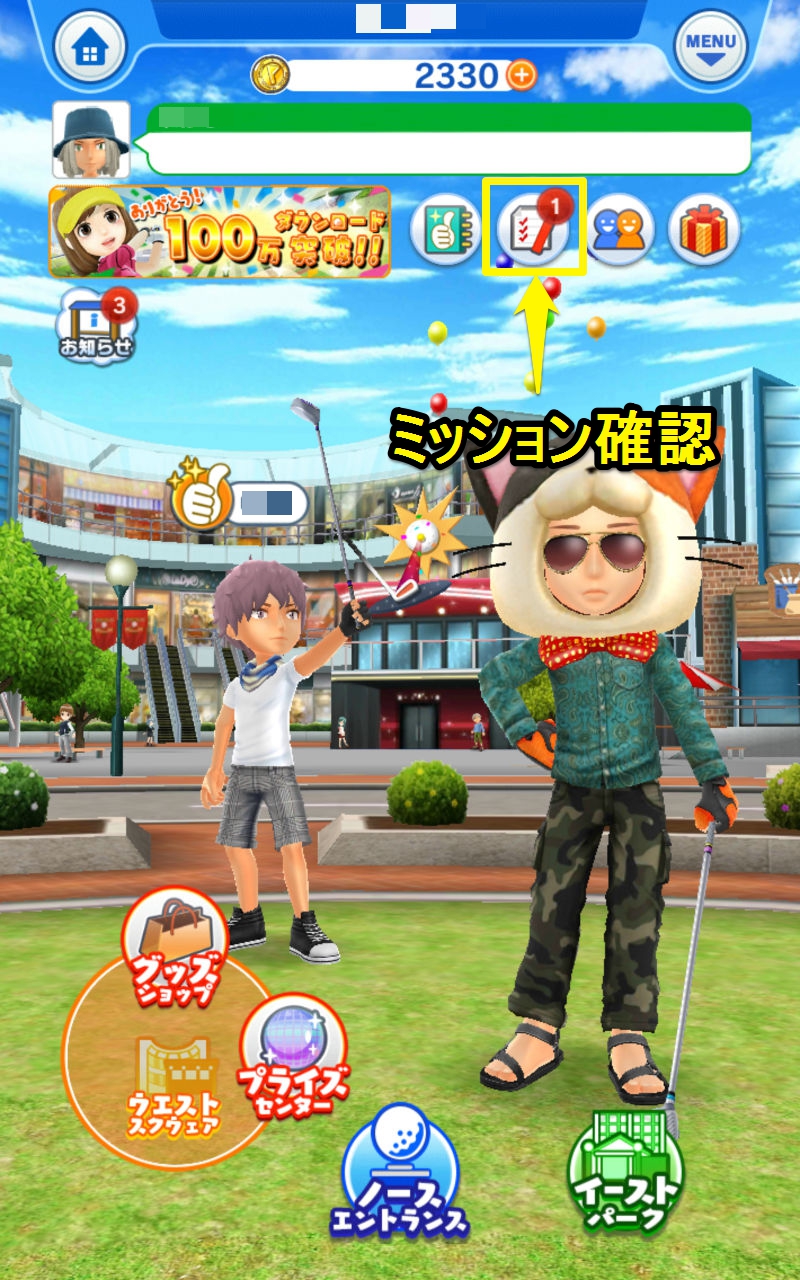Image resolution: width=800 pixels, height=1280 pixels.
Task: Open the green notebook thumbs-up icon
Action: point(446,230)
